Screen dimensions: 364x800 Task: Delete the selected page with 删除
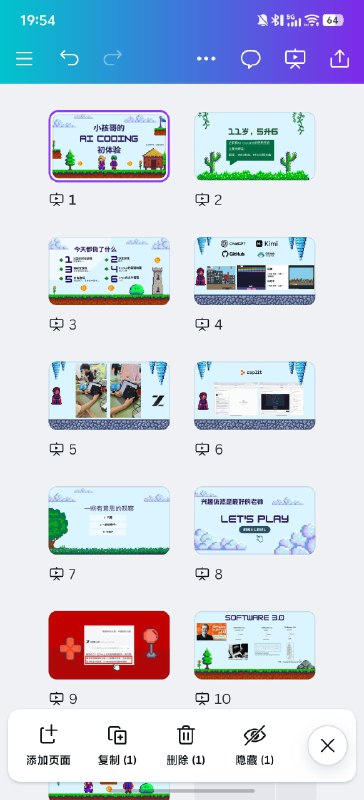click(186, 745)
